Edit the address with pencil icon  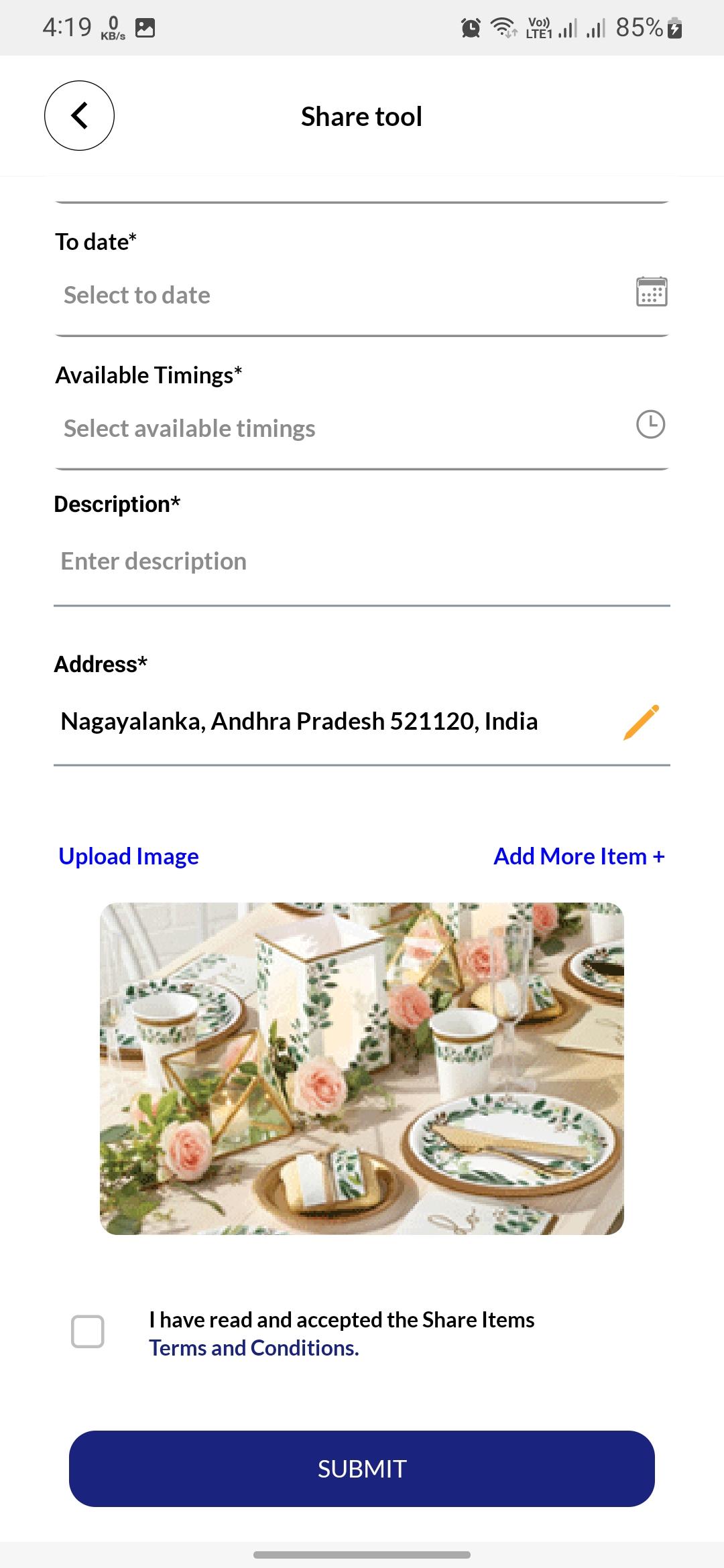[x=642, y=722]
